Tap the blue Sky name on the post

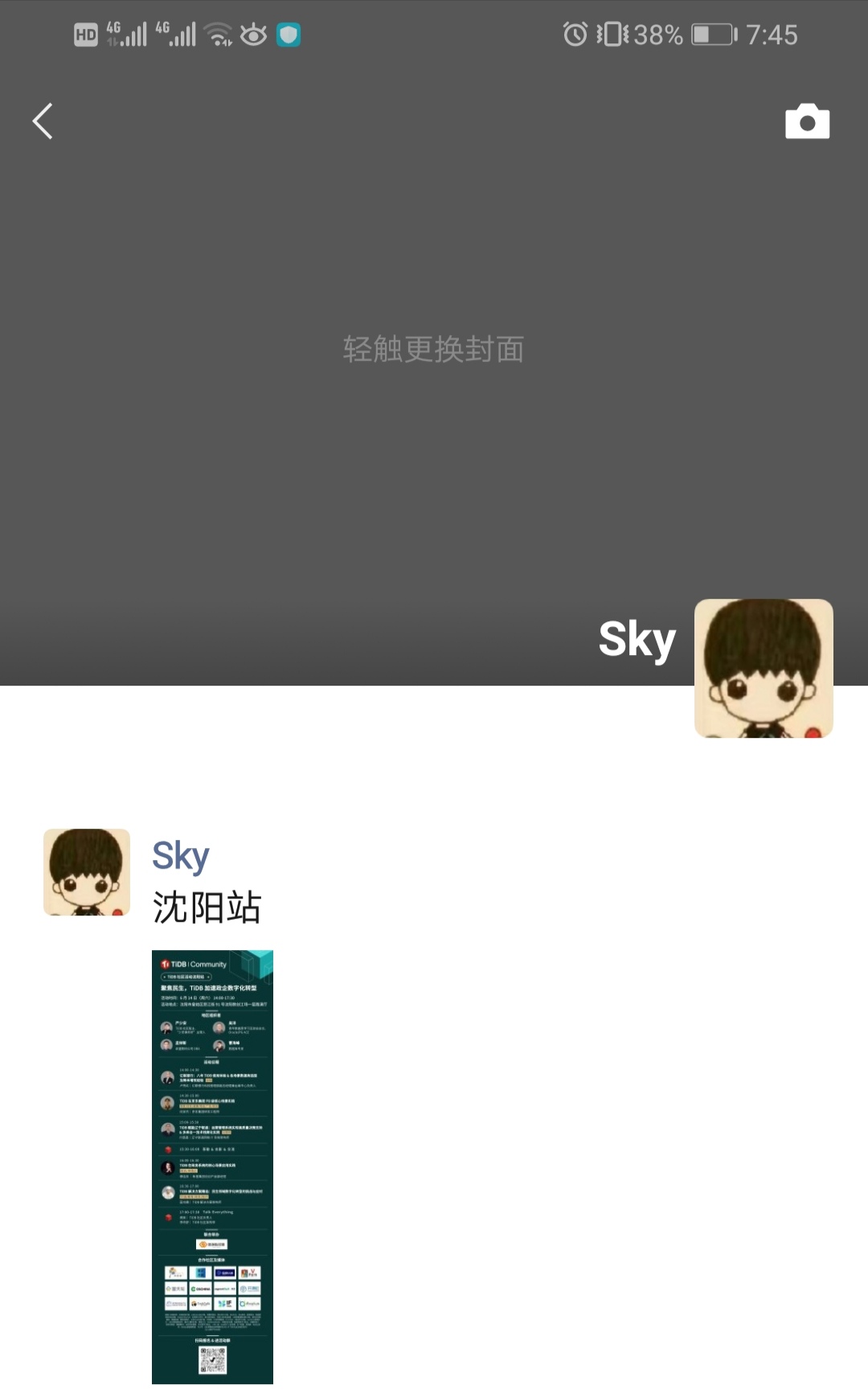click(181, 855)
